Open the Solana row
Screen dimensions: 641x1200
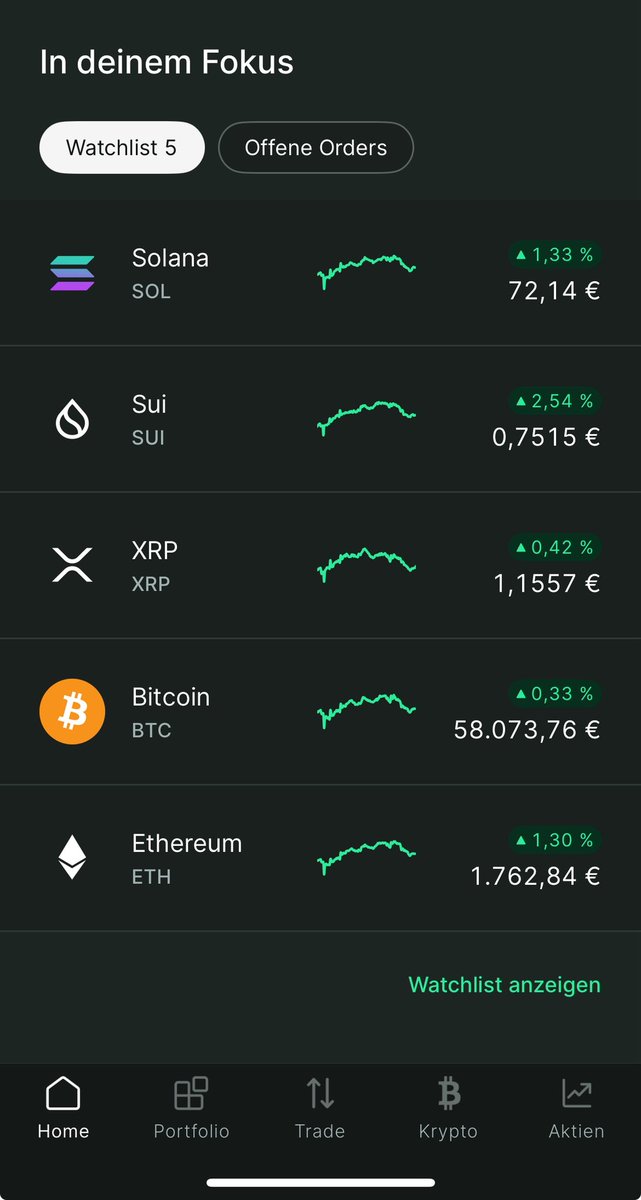click(x=320, y=272)
